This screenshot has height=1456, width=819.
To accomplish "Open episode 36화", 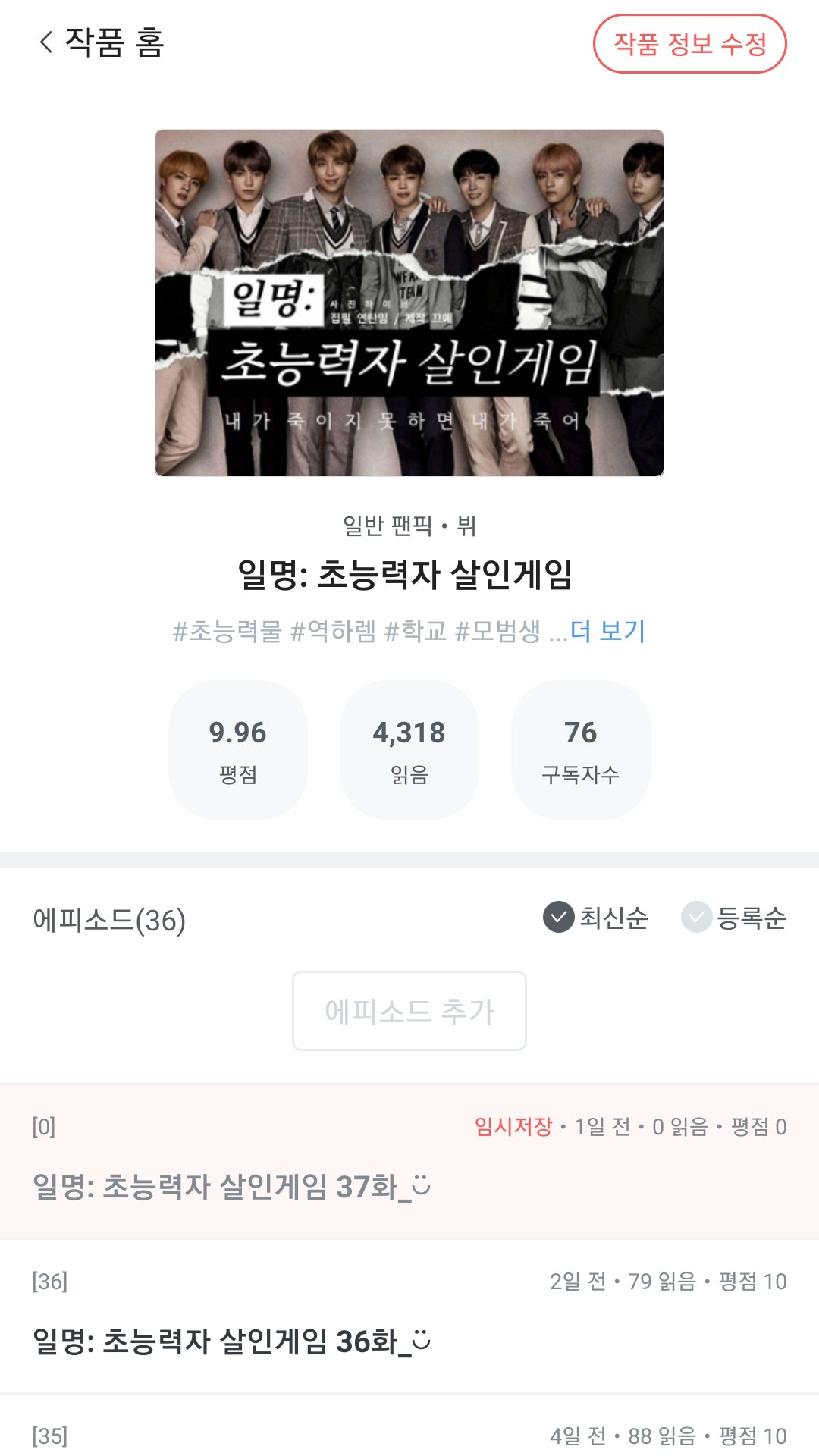I will tap(409, 1316).
